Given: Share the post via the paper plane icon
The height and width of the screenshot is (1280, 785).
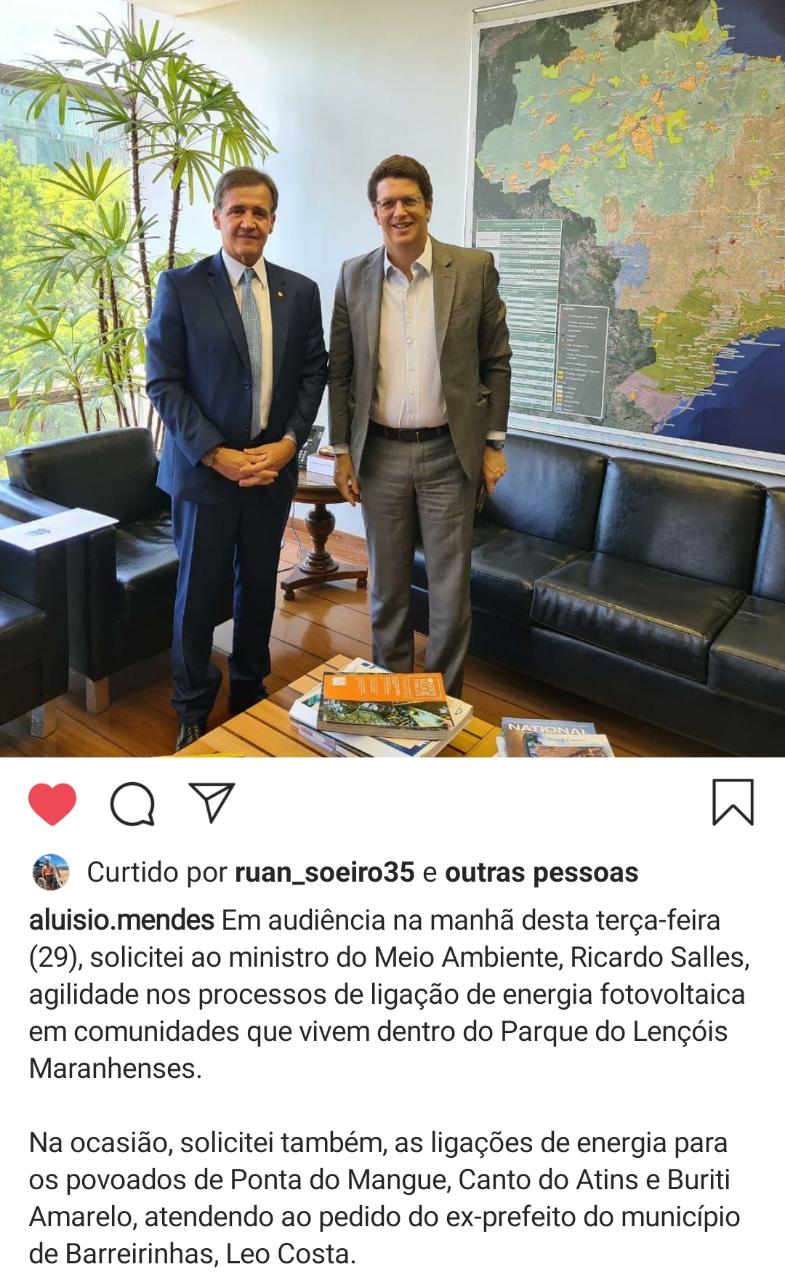Looking at the screenshot, I should coord(212,802).
